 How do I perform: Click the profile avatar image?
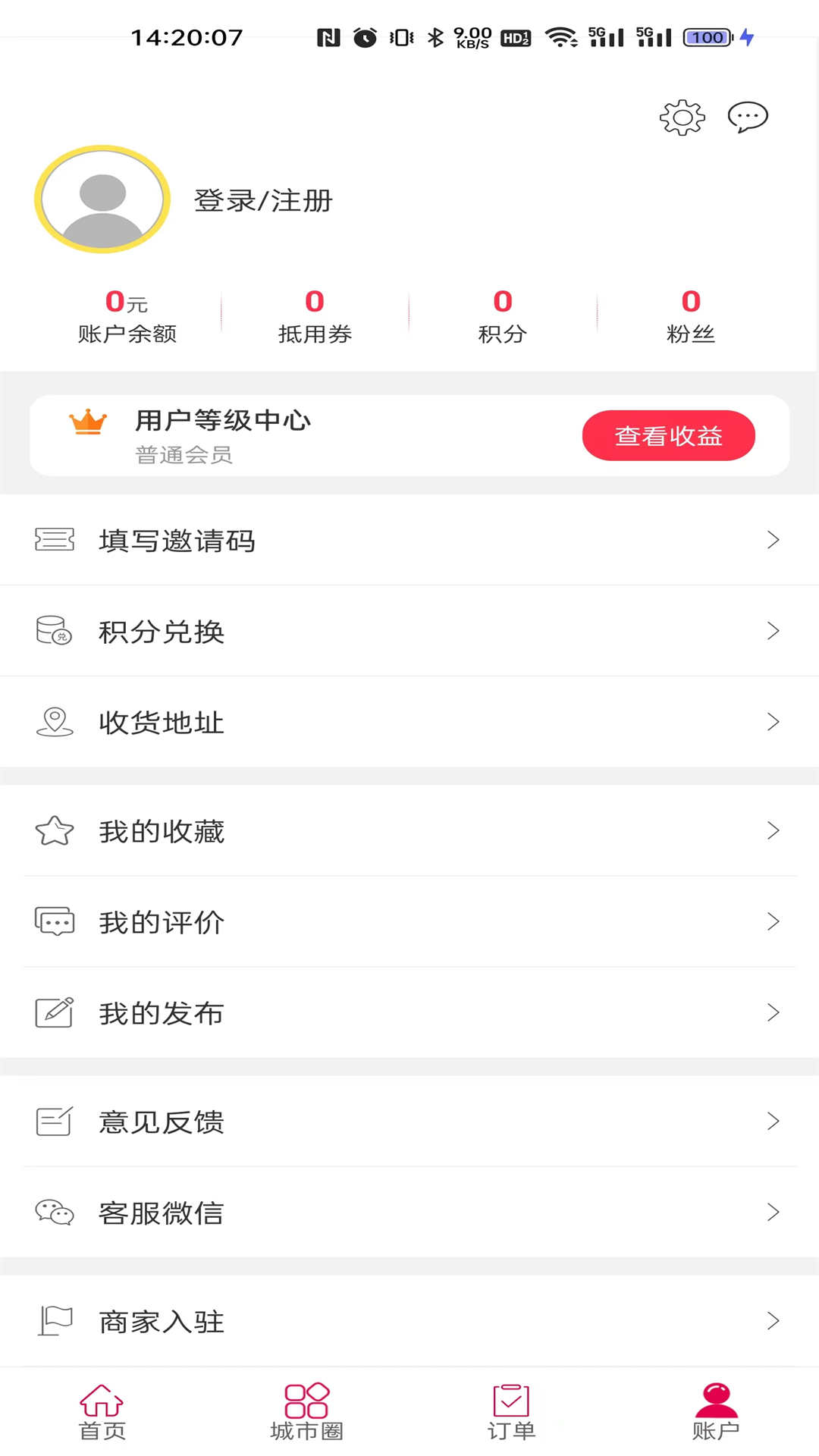coord(100,199)
